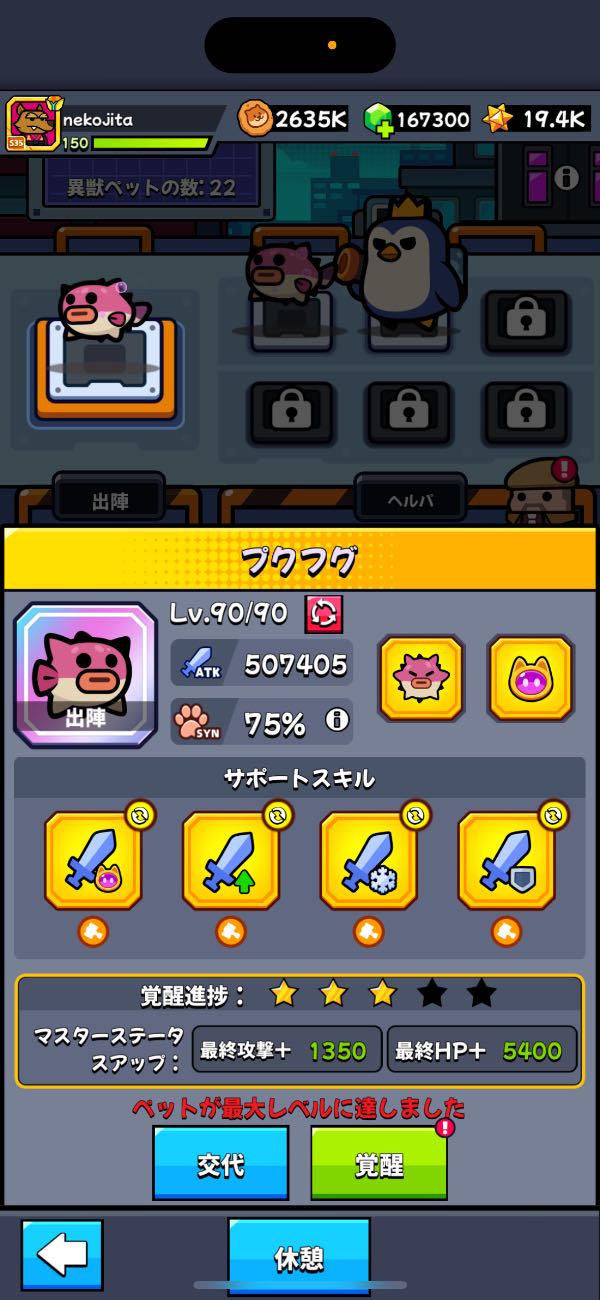Open the ヘルパ tab
The height and width of the screenshot is (1300, 600).
(x=411, y=501)
